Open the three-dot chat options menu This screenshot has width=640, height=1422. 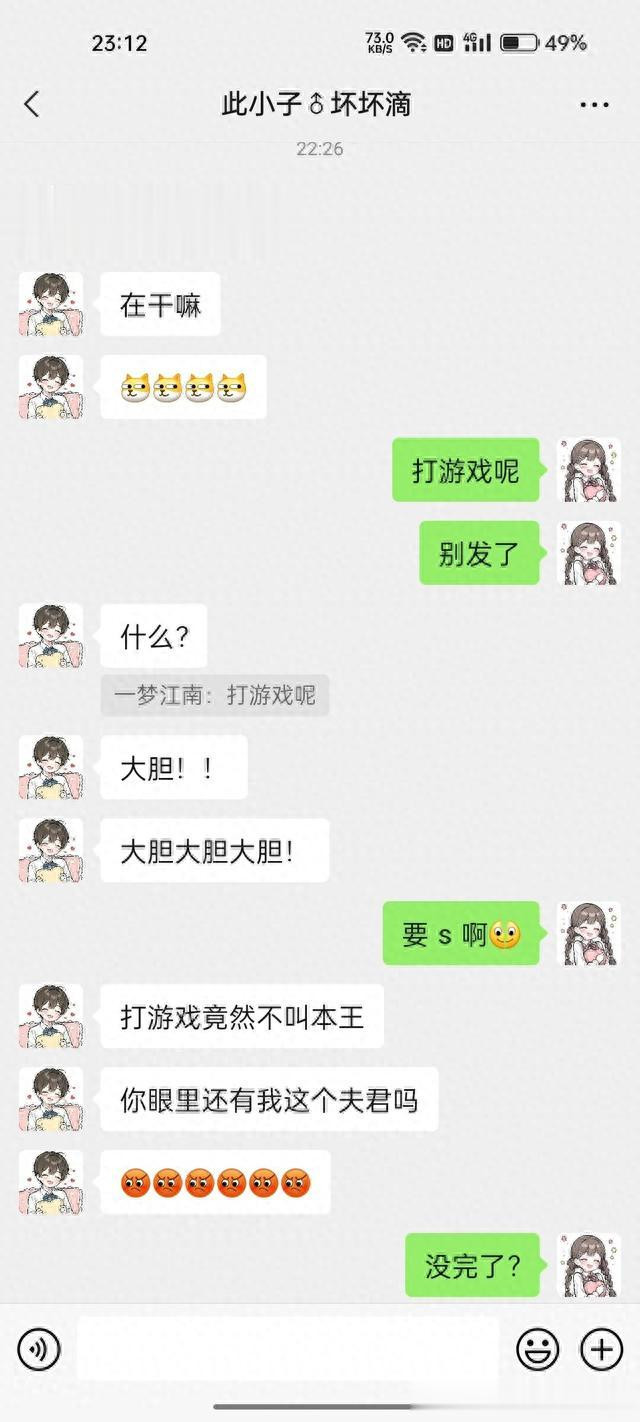pyautogui.click(x=594, y=105)
